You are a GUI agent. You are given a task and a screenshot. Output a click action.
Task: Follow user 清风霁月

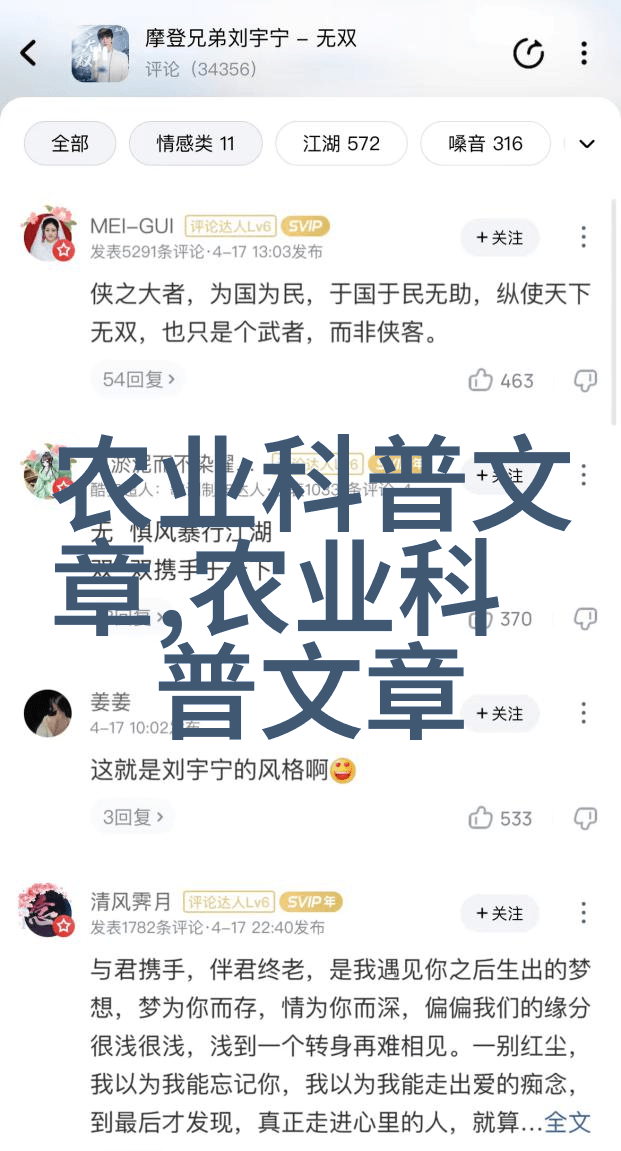tap(499, 914)
